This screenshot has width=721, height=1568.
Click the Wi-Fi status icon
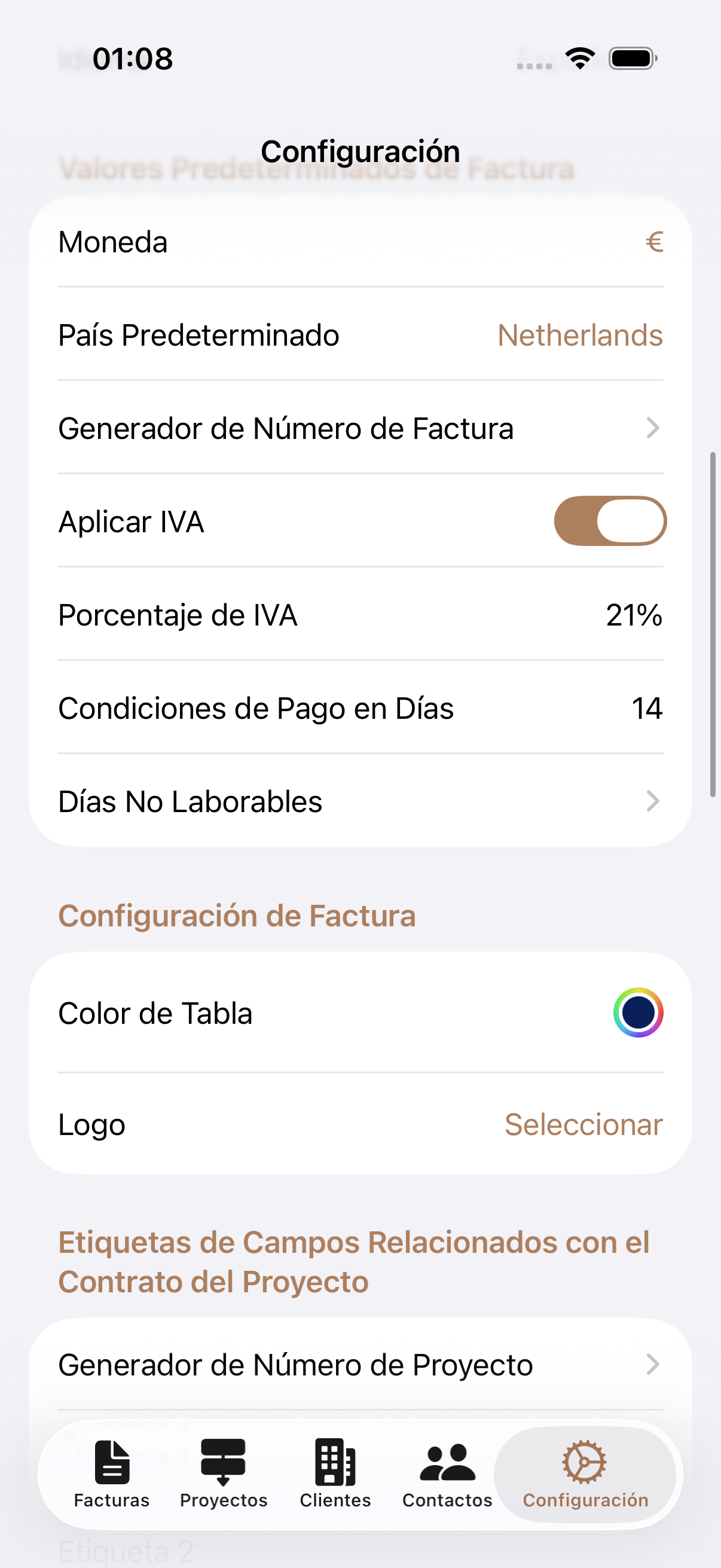pyautogui.click(x=579, y=57)
